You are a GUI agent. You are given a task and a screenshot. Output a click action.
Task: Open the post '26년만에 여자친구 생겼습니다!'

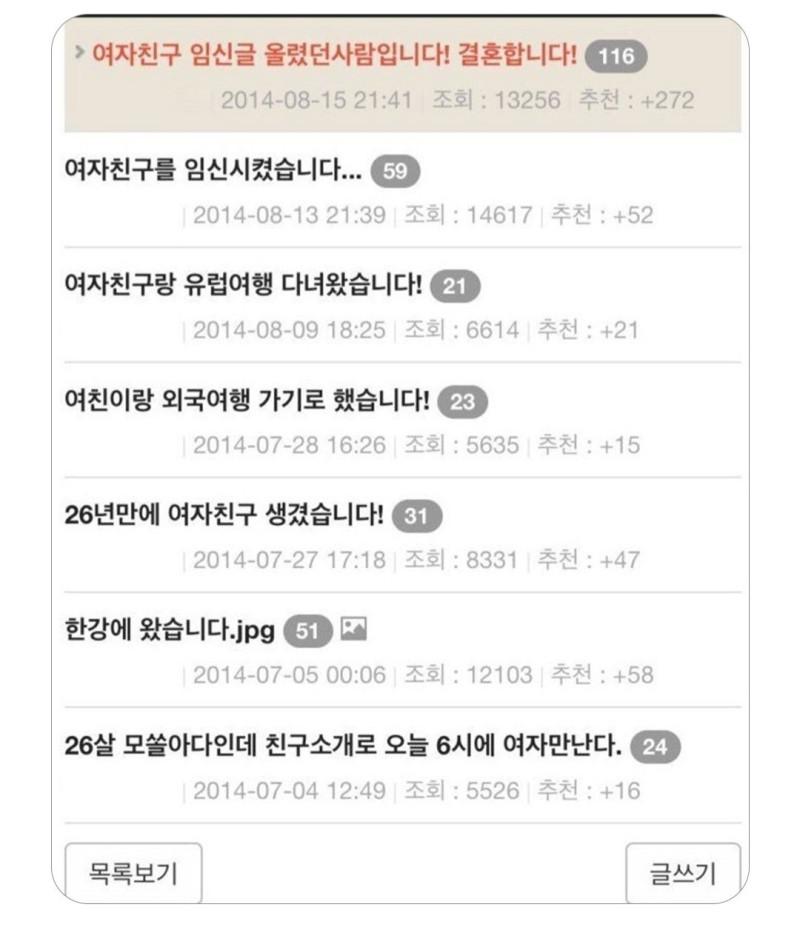pyautogui.click(x=223, y=516)
